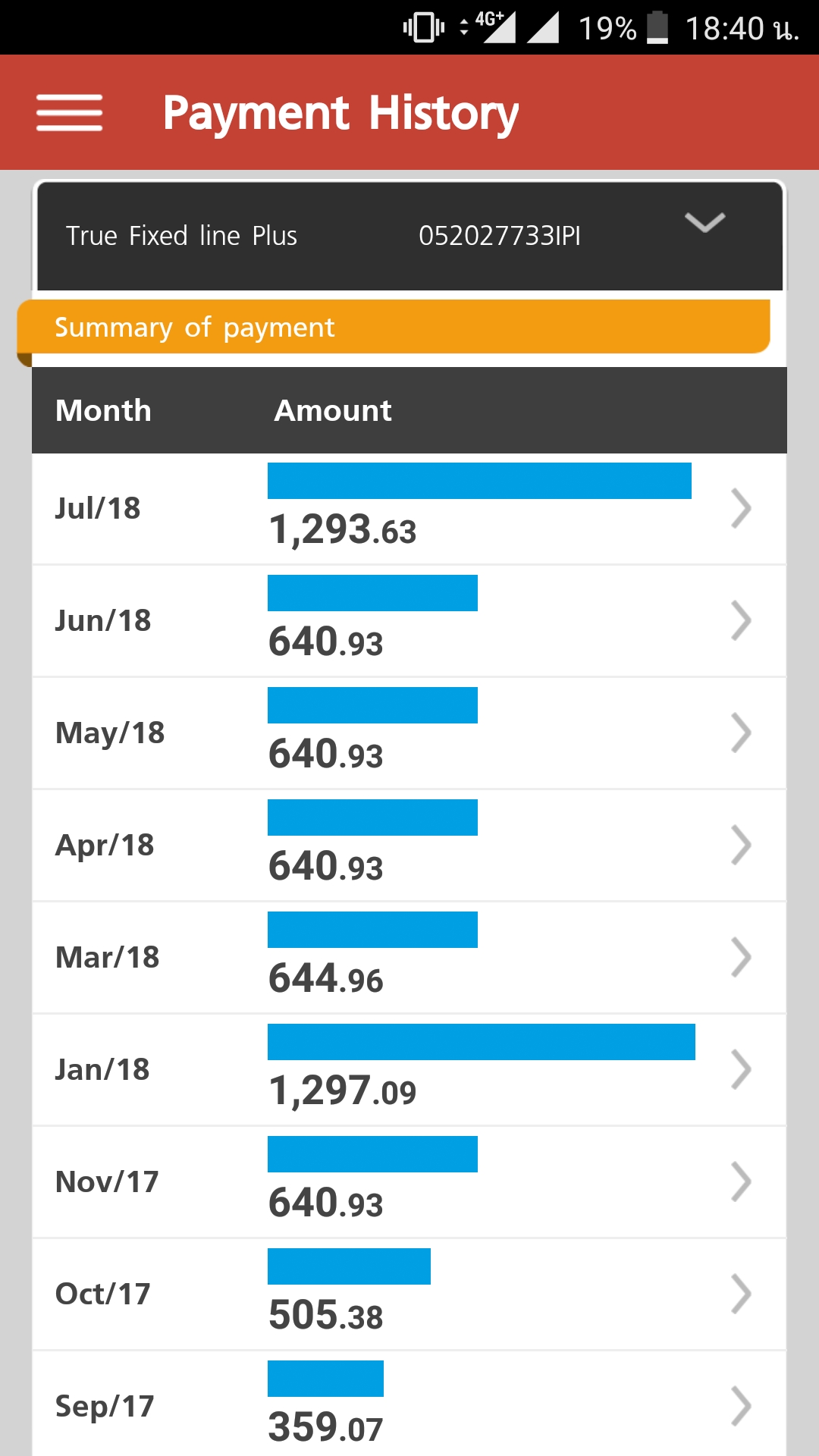Select the Oct/17 payment of 505.38
819x1456 pixels.
tap(409, 1294)
